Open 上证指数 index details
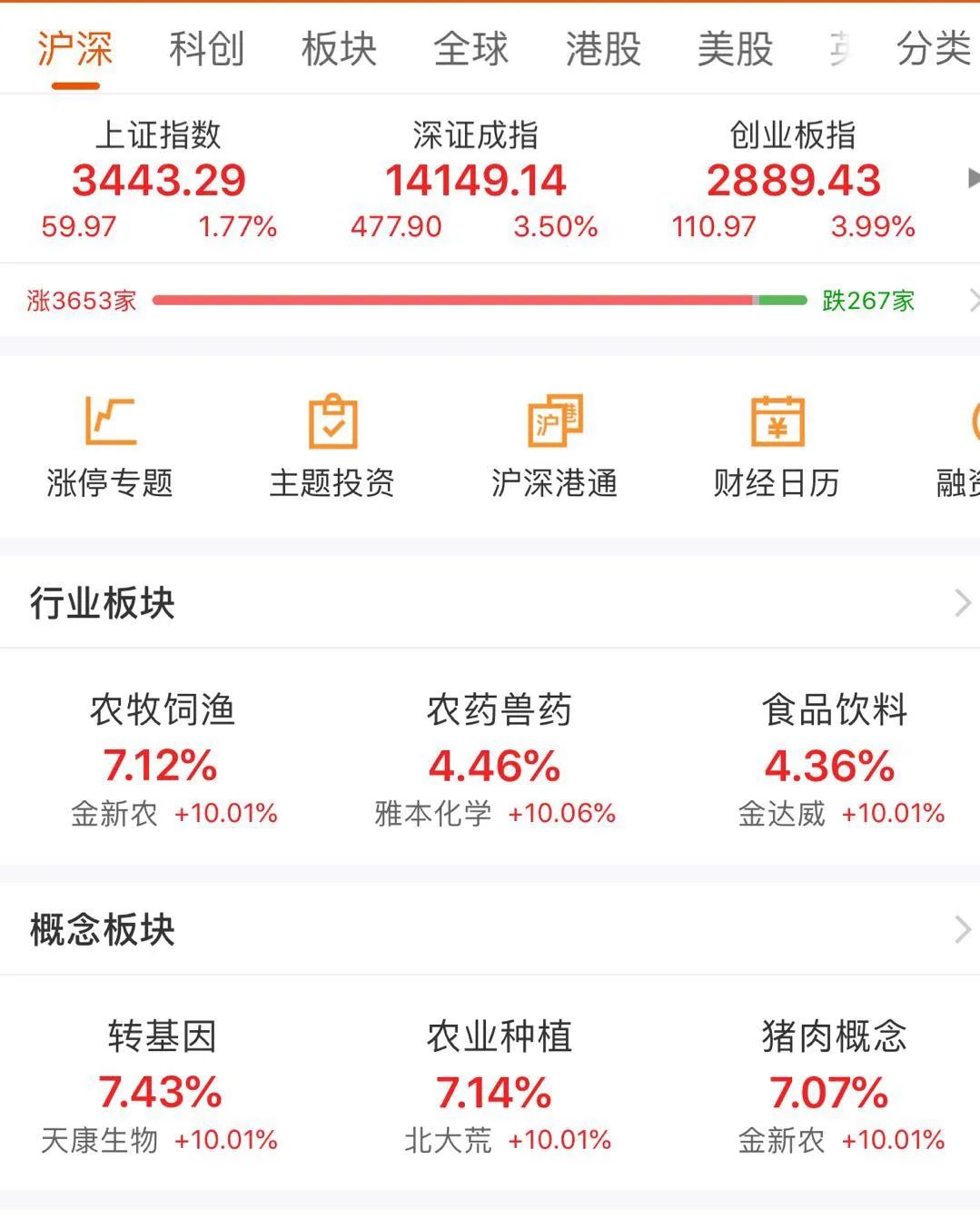 coord(159,180)
